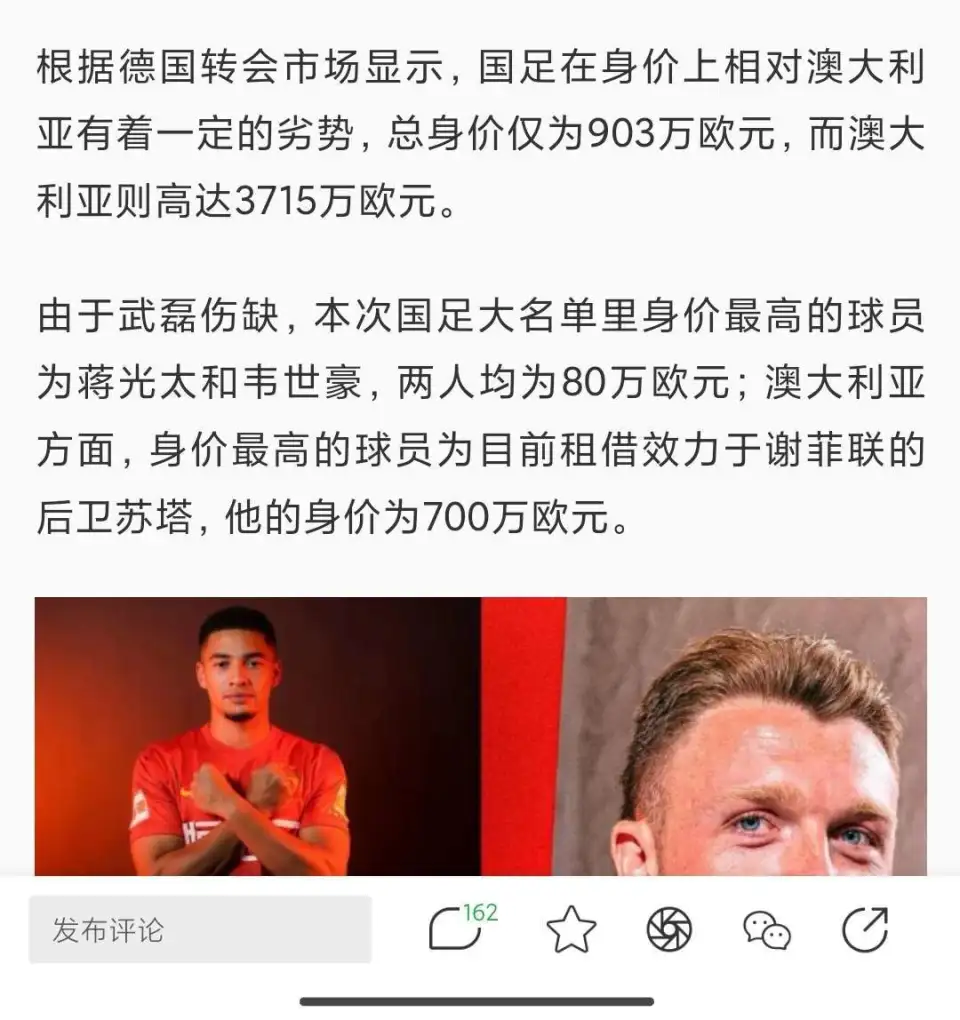This screenshot has height=1020, width=960.
Task: Open the comments with 162 replies
Action: click(457, 929)
